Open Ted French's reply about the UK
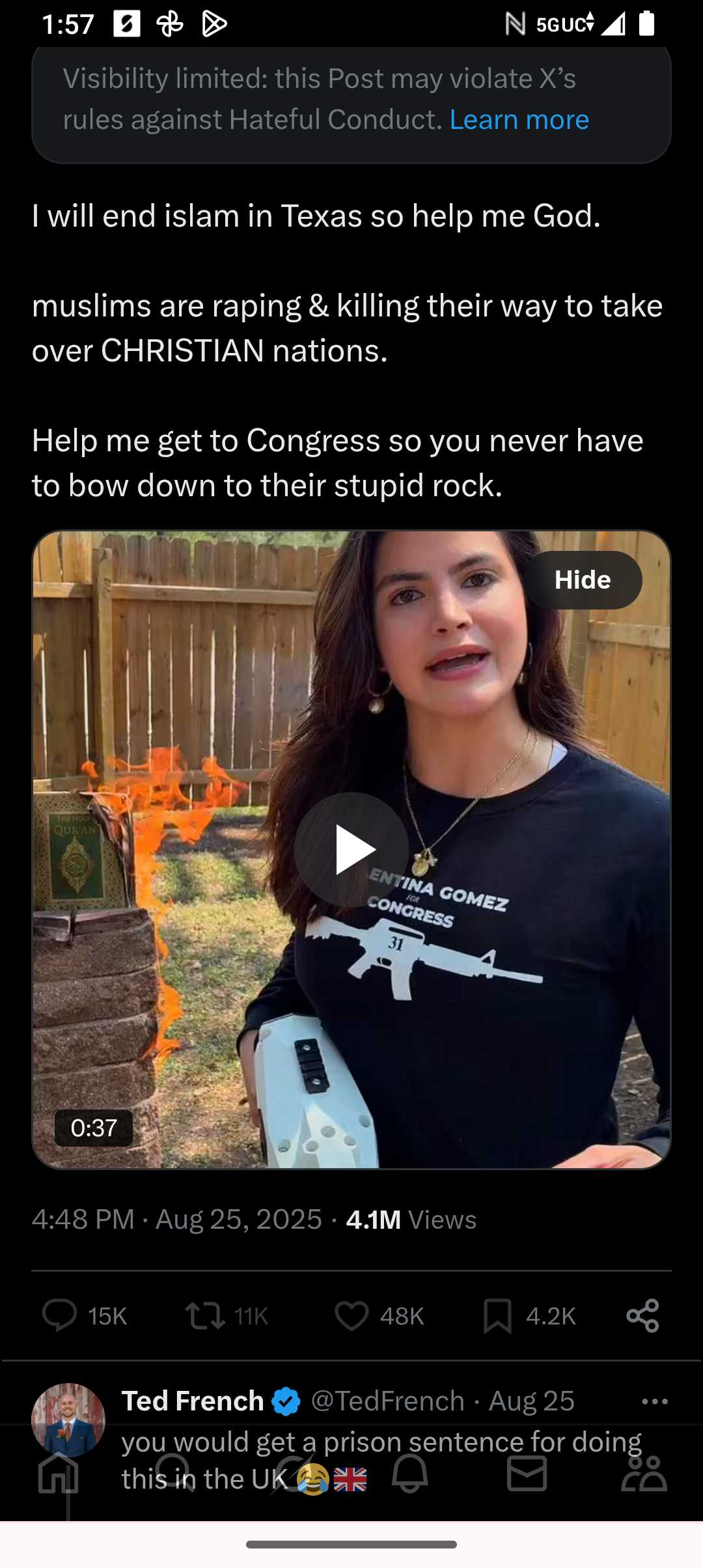This screenshot has width=703, height=1568. pyautogui.click(x=381, y=1460)
